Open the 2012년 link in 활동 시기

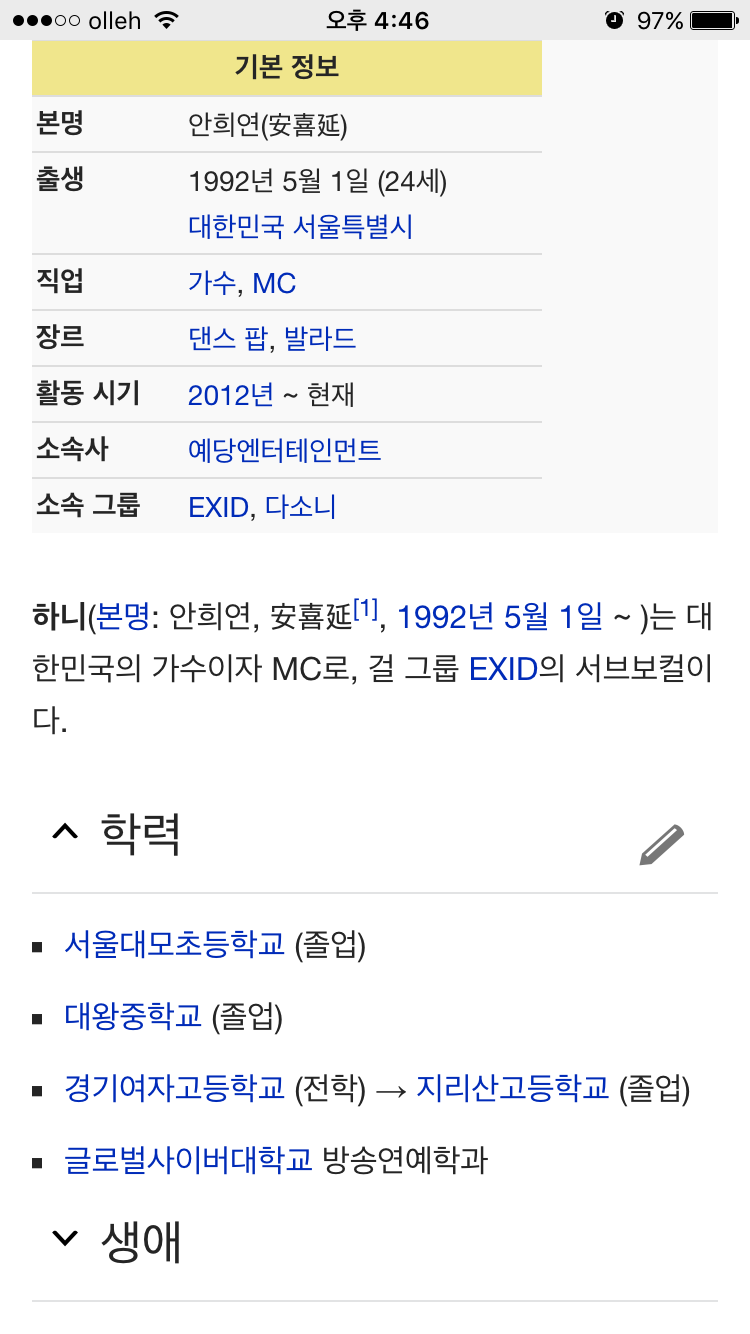tap(231, 395)
